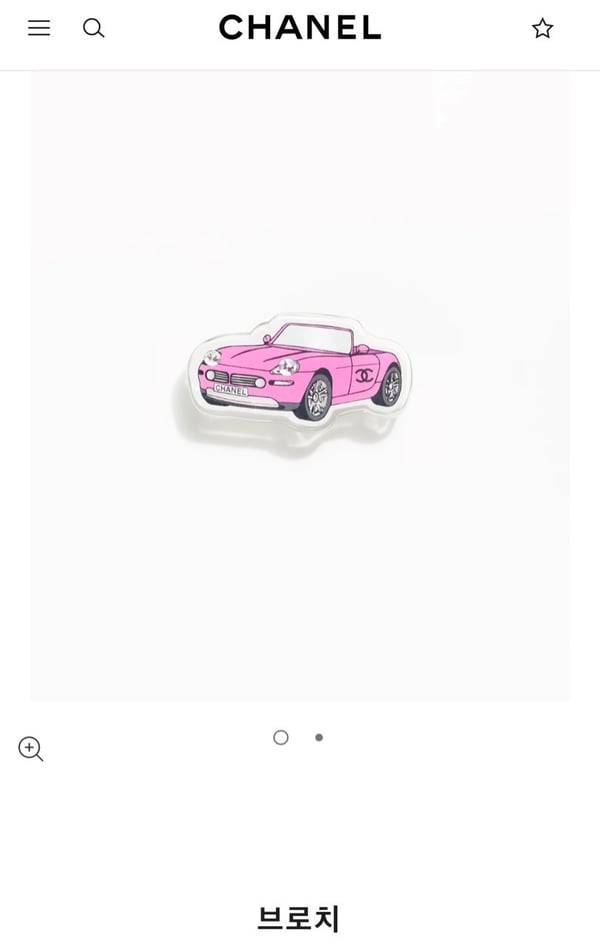Zoom in on the product image
The height and width of the screenshot is (943, 600).
pos(31,749)
